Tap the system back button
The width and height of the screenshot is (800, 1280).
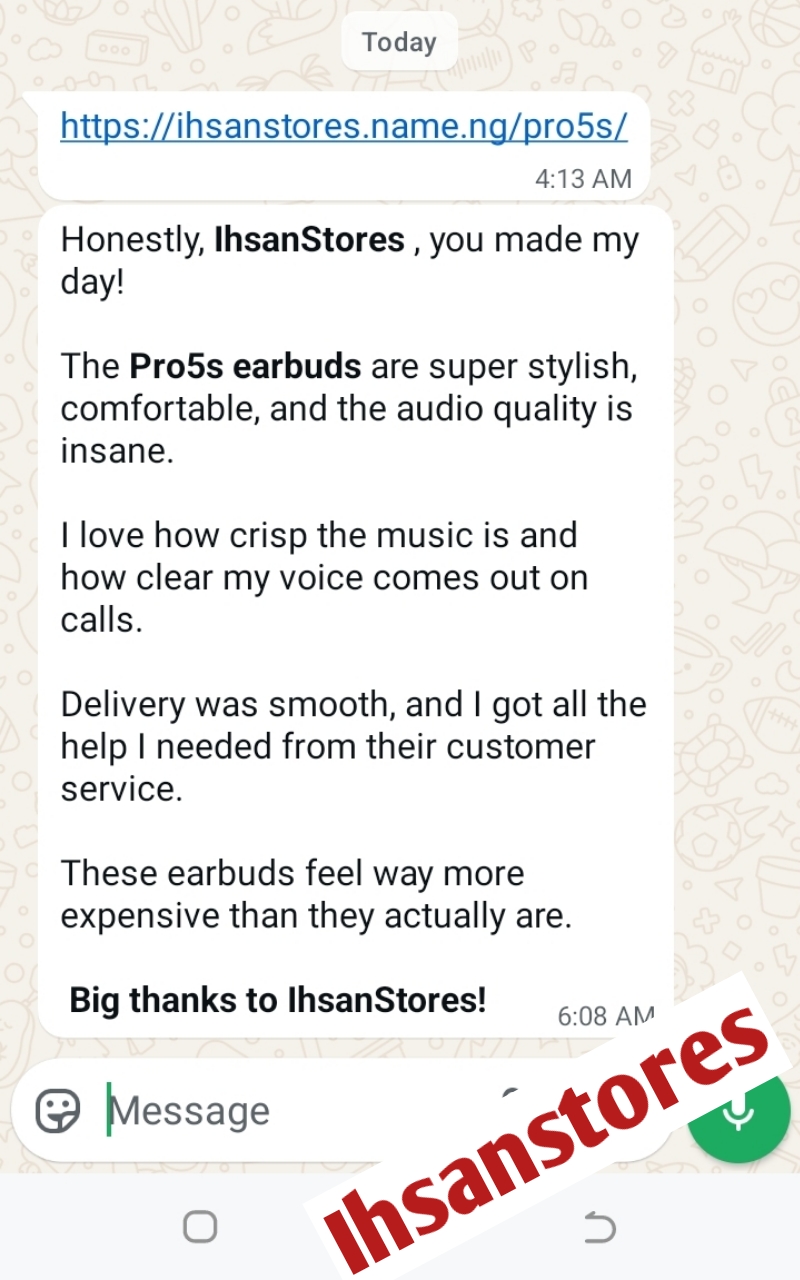pyautogui.click(x=598, y=1227)
